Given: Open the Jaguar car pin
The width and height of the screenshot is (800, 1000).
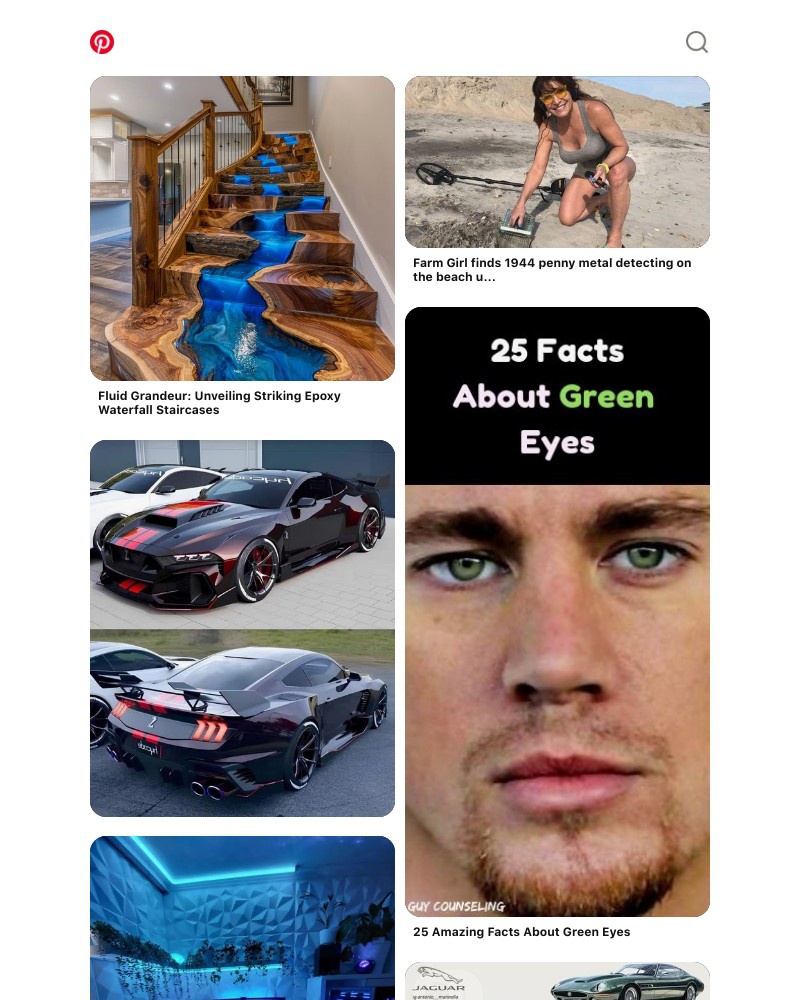Looking at the screenshot, I should click(x=557, y=982).
